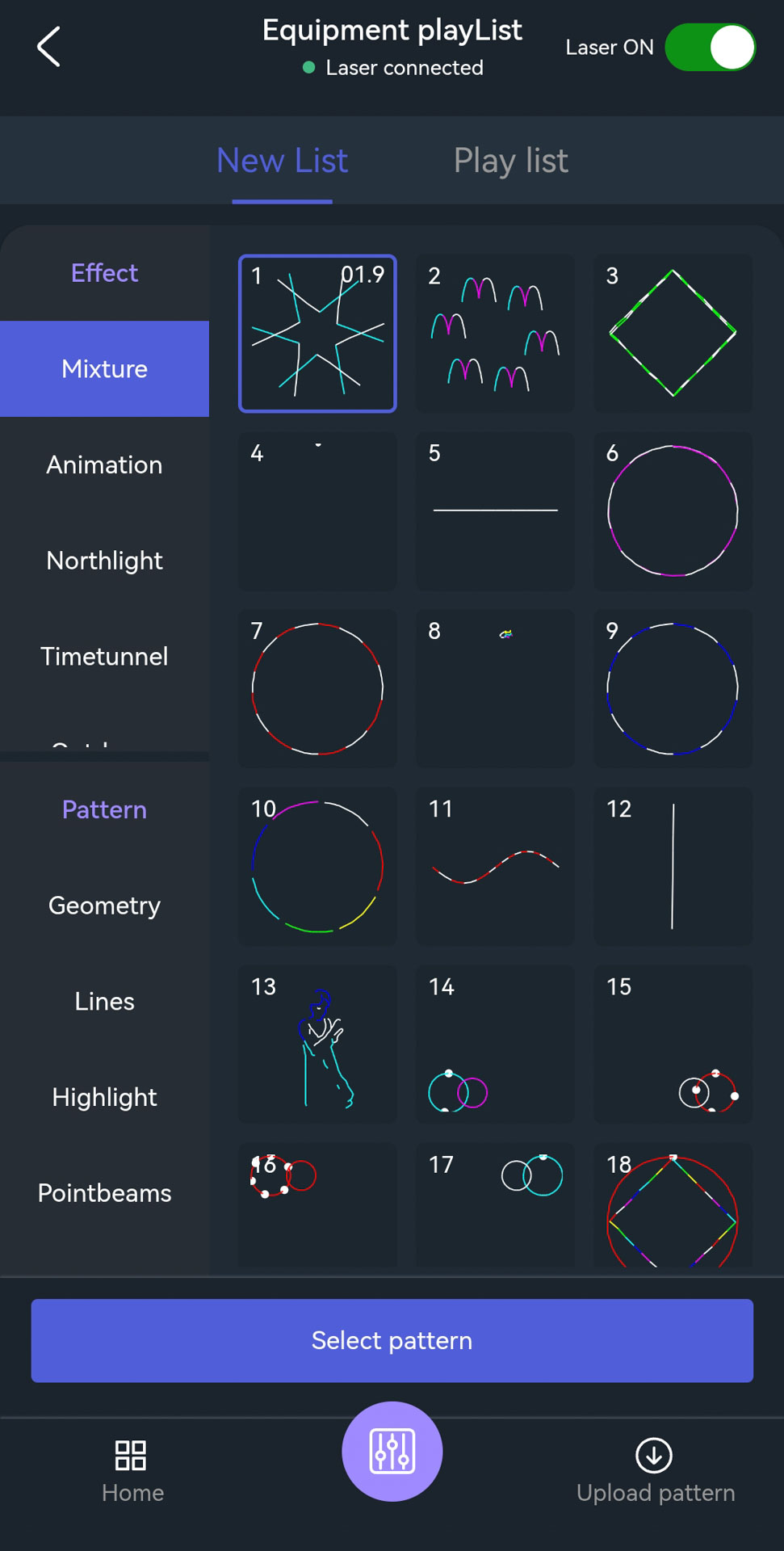Go back from Equipment playList
The image size is (784, 1551).
coord(48,47)
